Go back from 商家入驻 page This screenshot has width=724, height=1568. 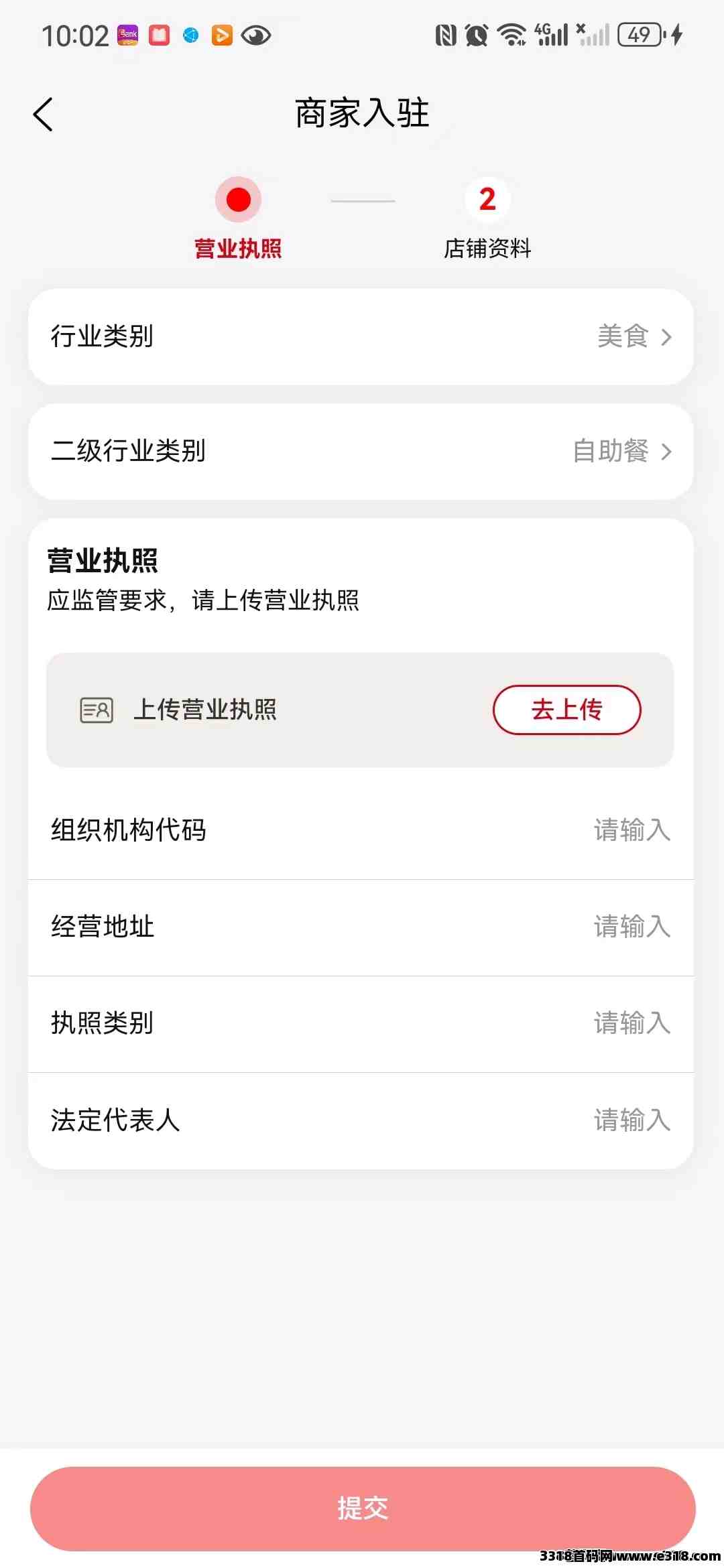click(x=43, y=114)
